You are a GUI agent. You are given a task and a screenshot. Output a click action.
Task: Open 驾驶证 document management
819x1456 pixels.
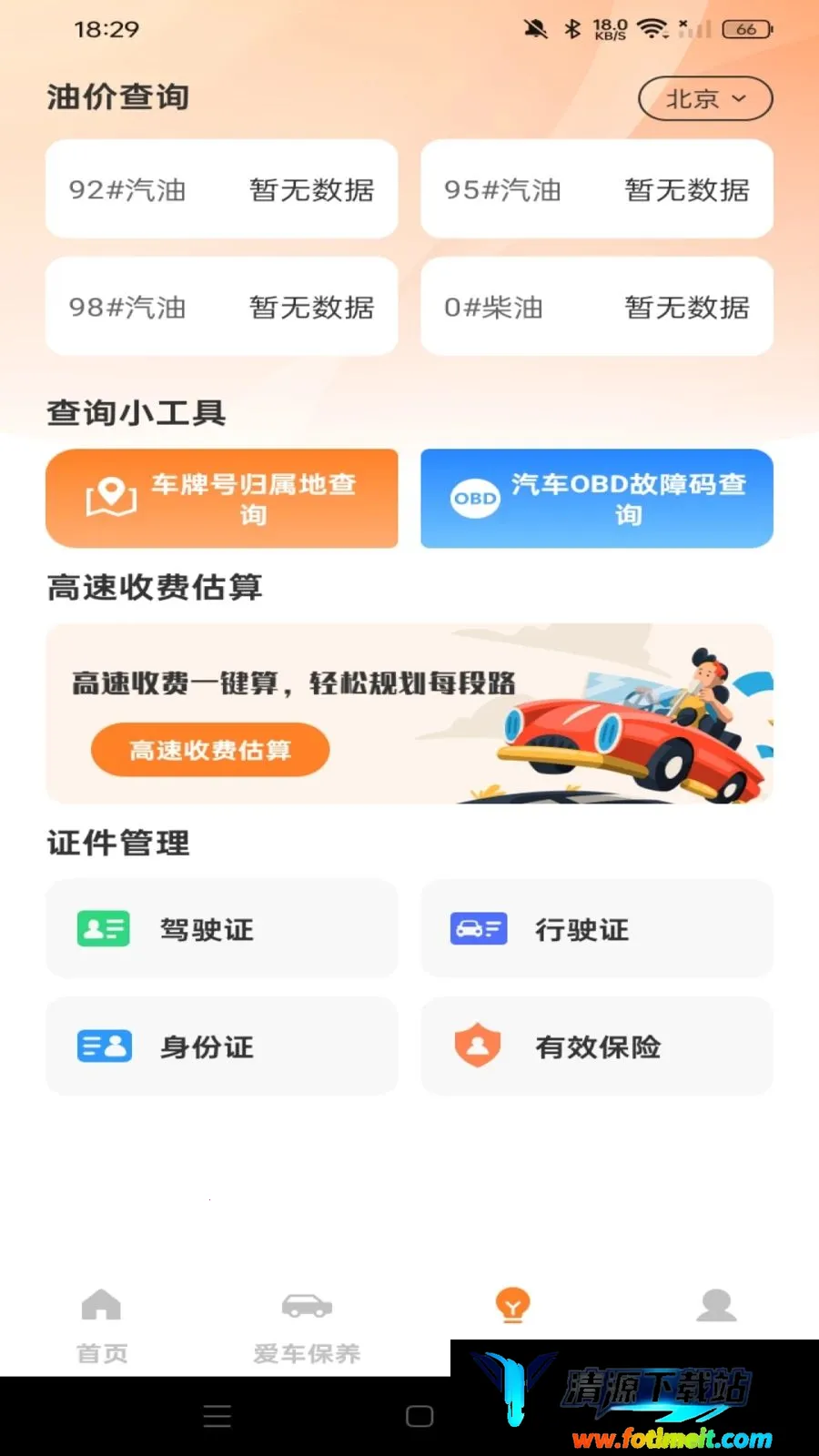click(222, 929)
